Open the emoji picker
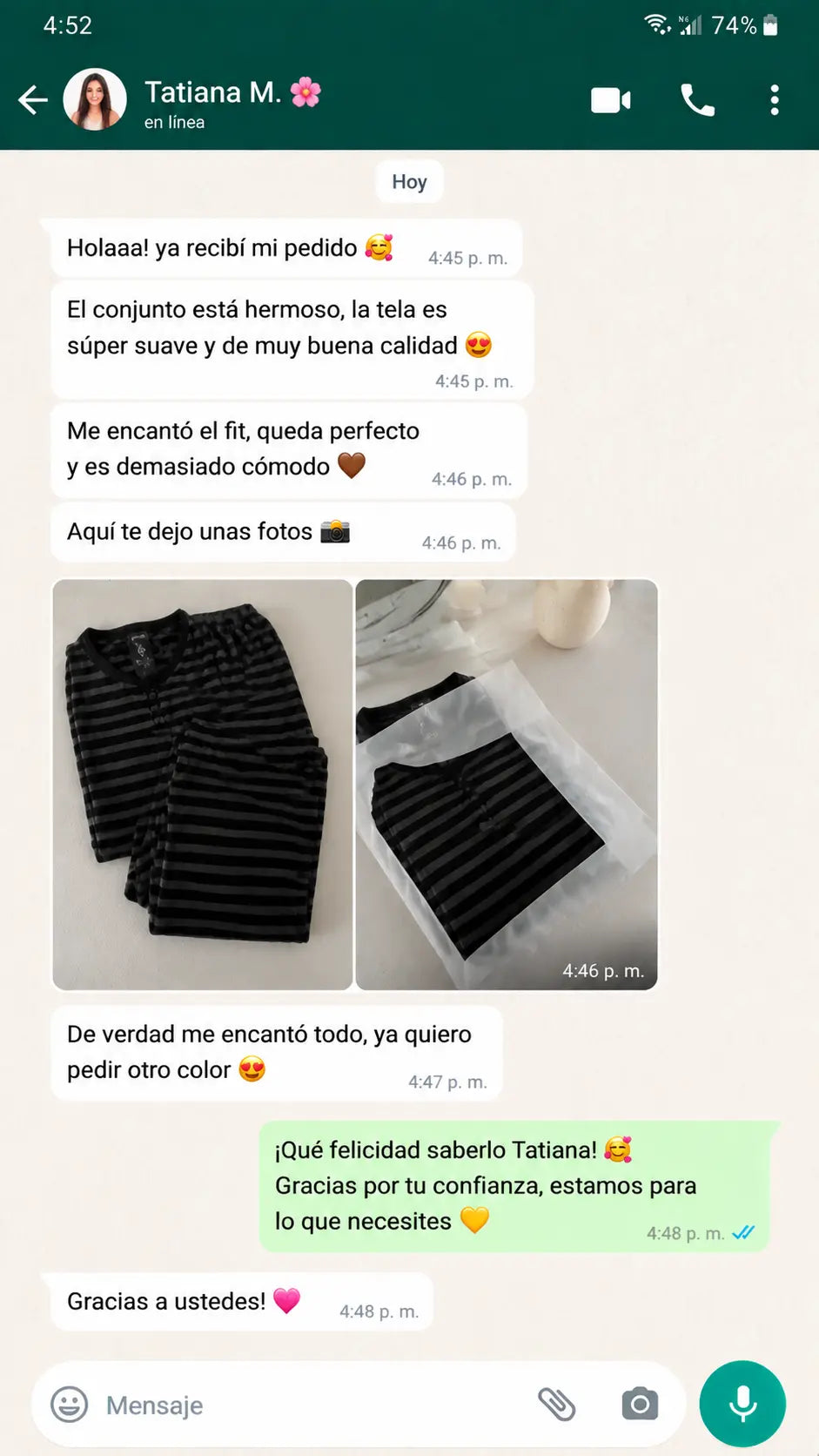 coord(70,1405)
